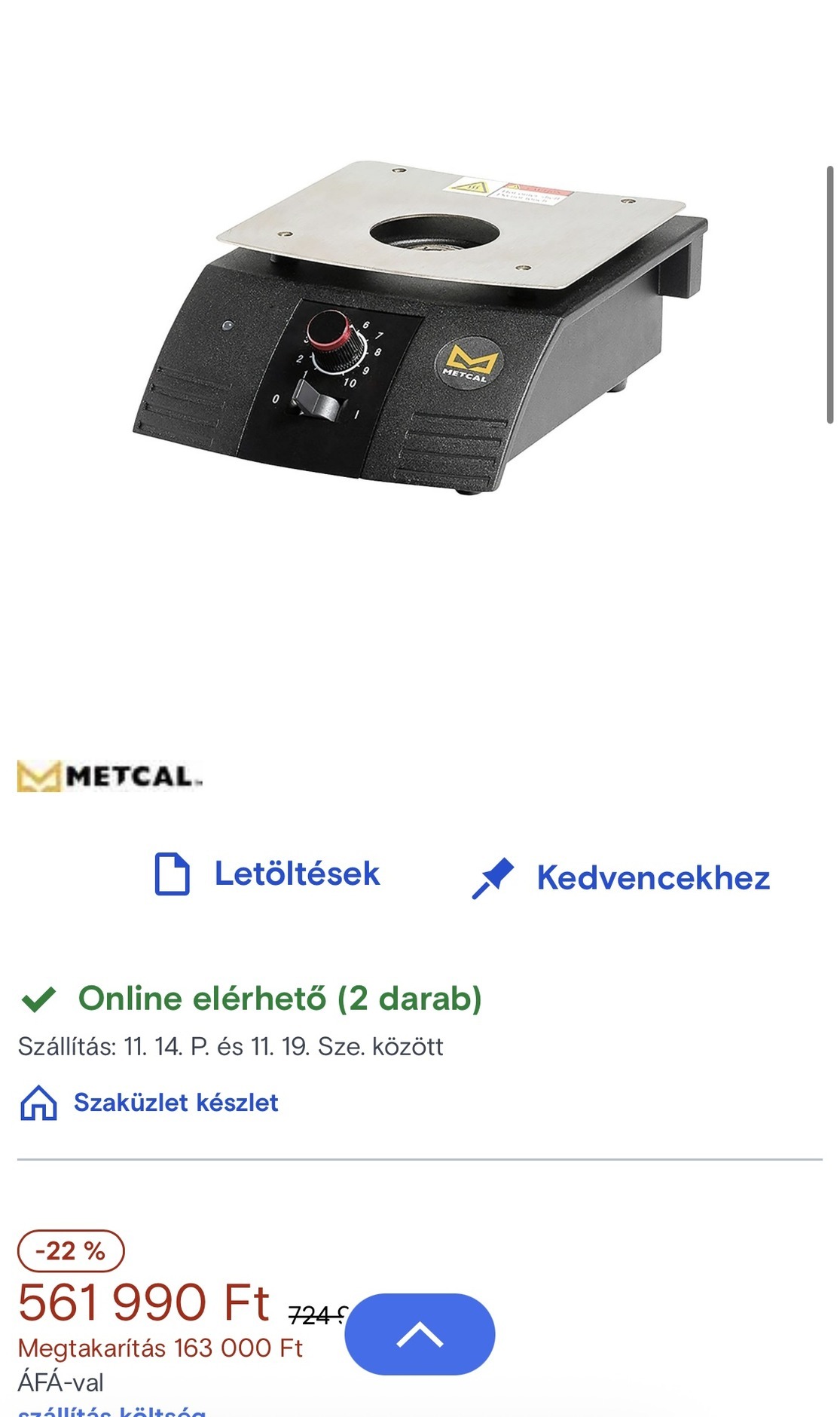Open the szállítás költség shipping cost link
This screenshot has height=1417, width=840.
111,1411
